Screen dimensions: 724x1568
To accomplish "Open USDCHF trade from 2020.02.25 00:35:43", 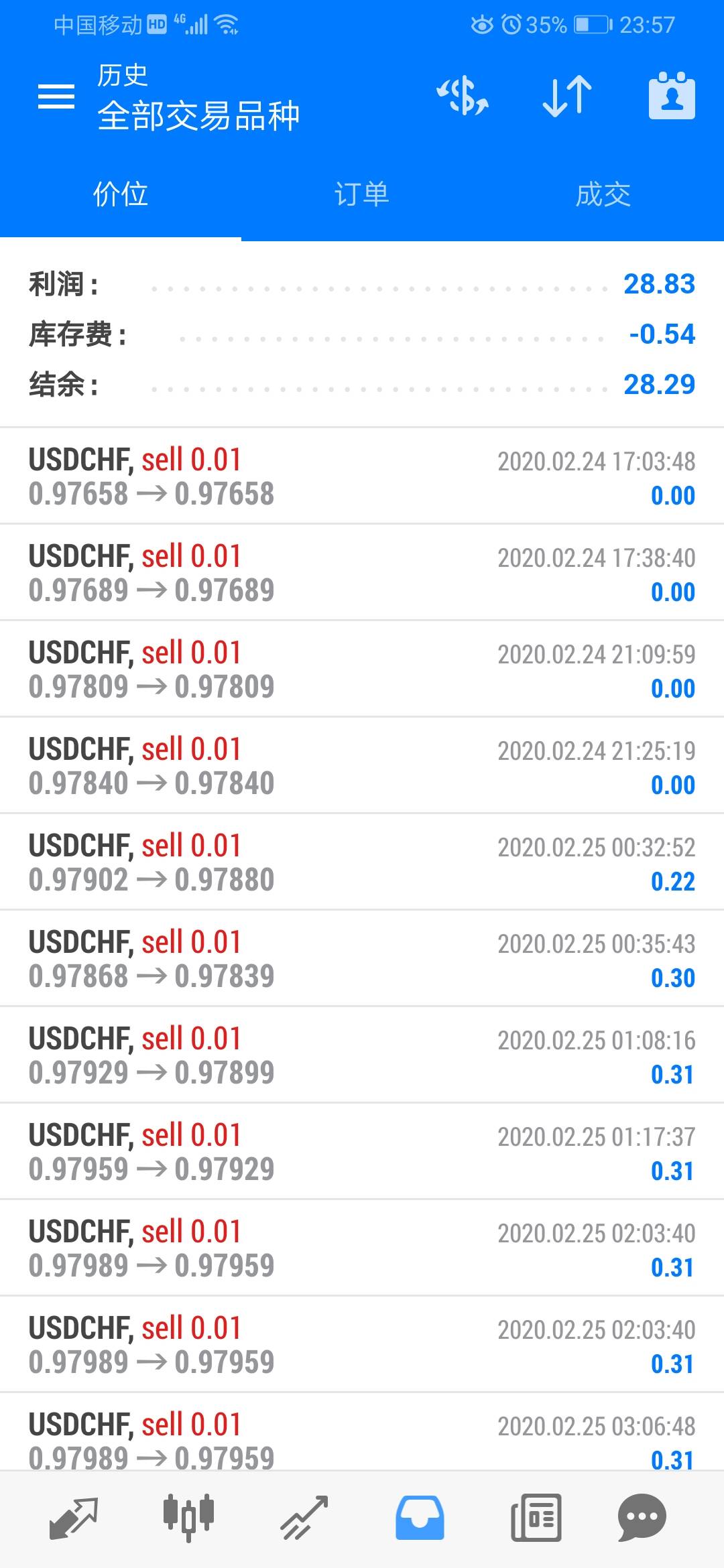I will [x=362, y=959].
